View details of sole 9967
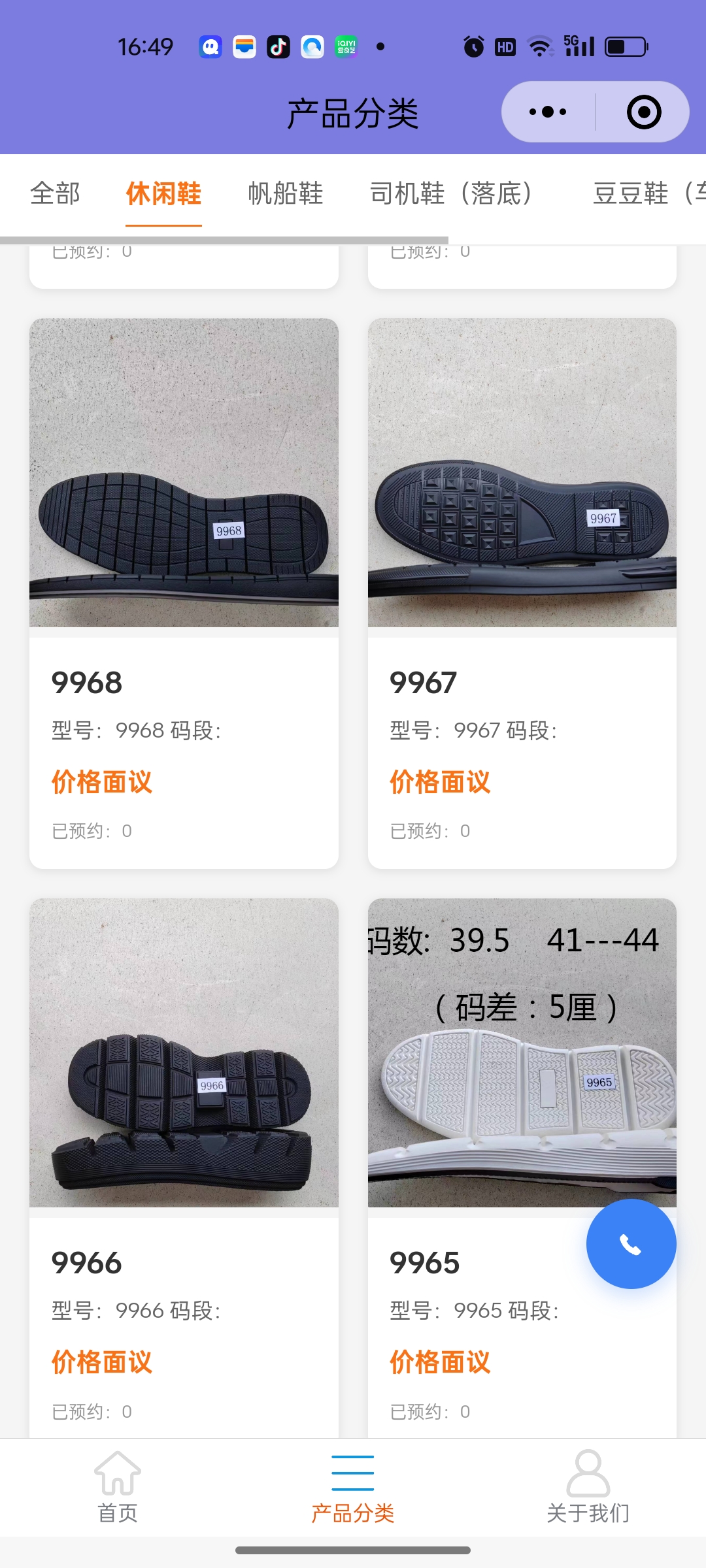 522,592
